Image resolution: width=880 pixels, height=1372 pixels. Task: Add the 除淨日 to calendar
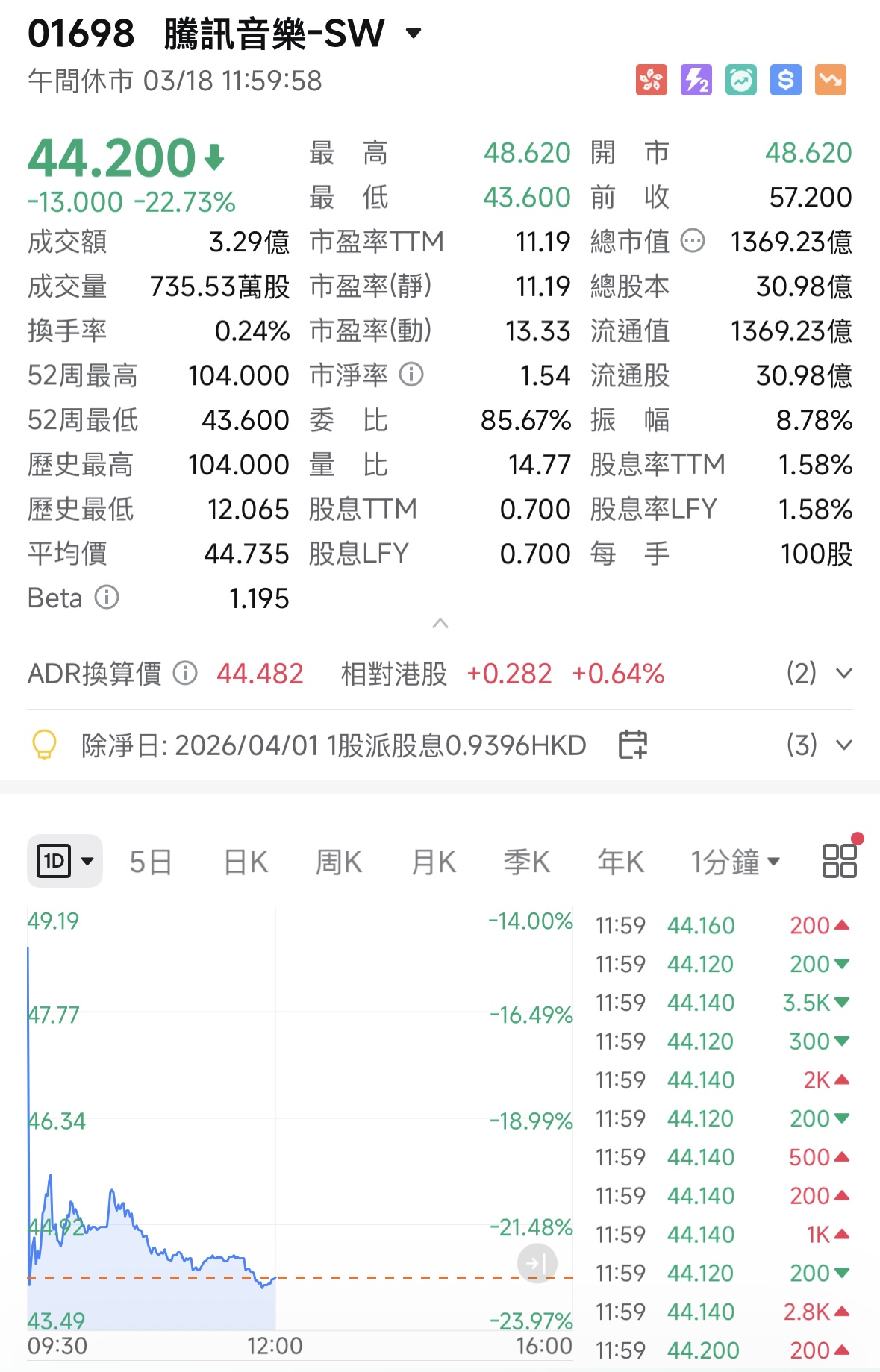[633, 745]
